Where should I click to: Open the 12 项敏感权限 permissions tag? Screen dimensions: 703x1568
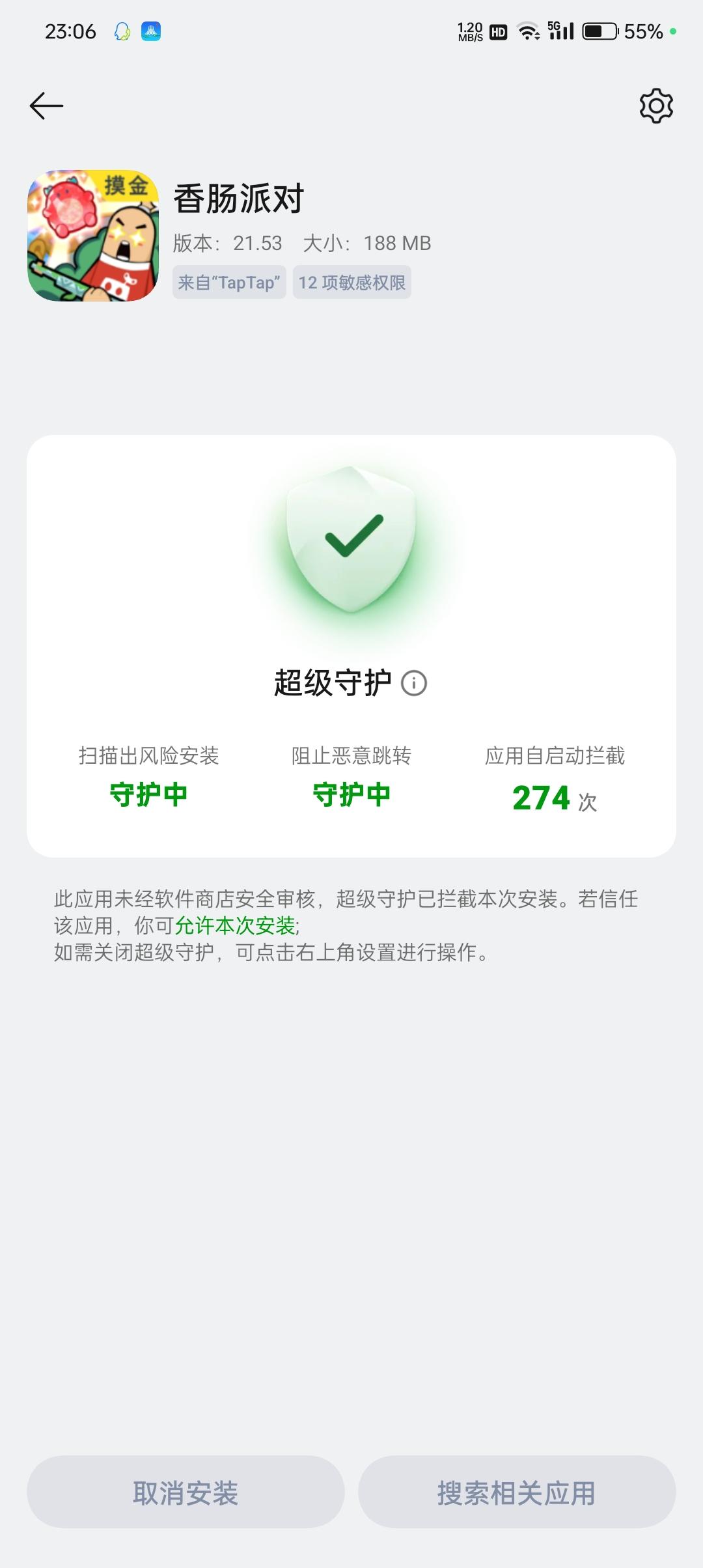click(x=352, y=283)
